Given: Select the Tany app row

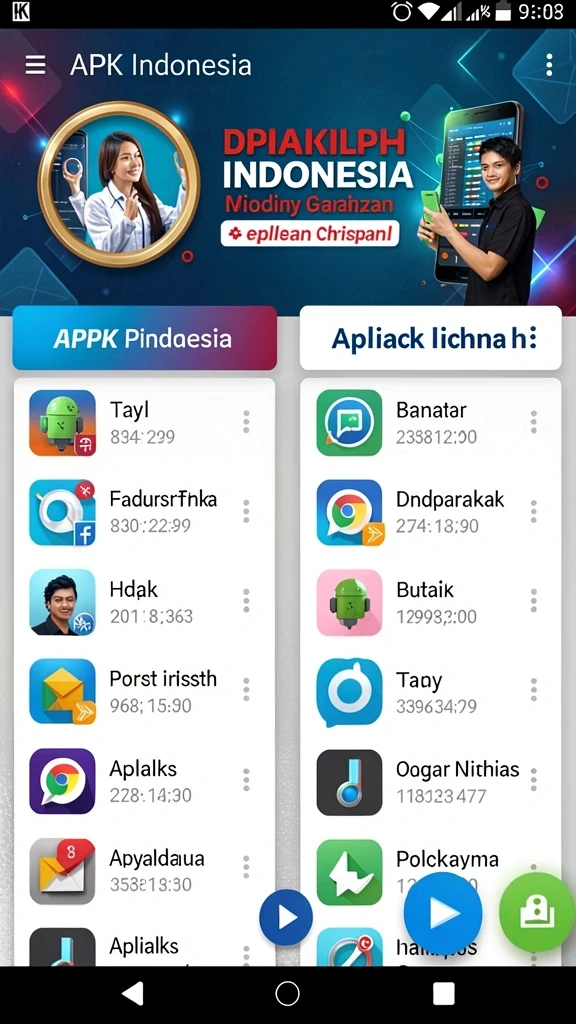Looking at the screenshot, I should pyautogui.click(x=430, y=692).
